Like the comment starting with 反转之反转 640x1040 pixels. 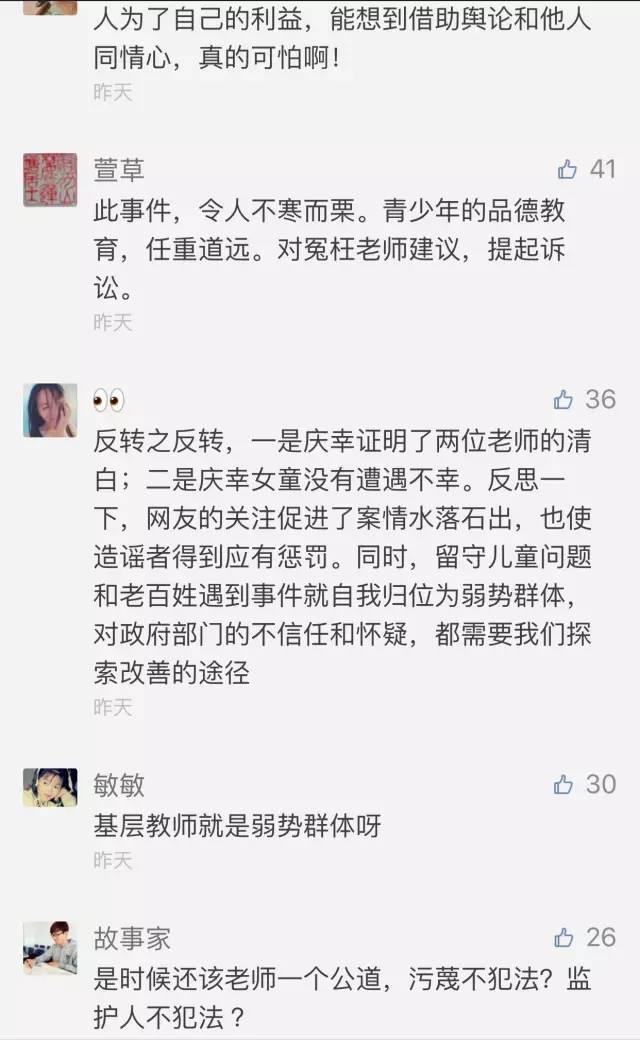564,399
